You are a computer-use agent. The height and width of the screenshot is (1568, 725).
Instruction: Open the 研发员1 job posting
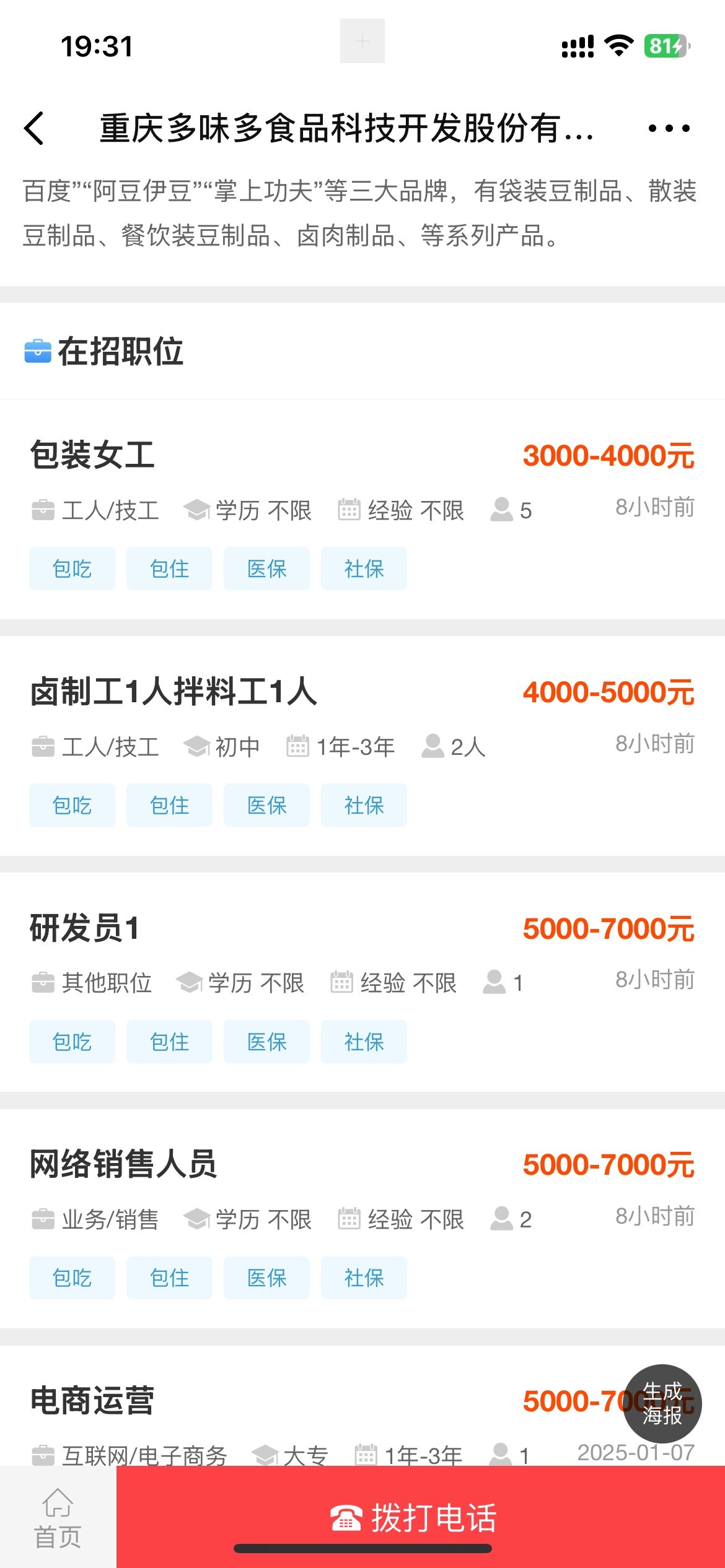point(362,983)
